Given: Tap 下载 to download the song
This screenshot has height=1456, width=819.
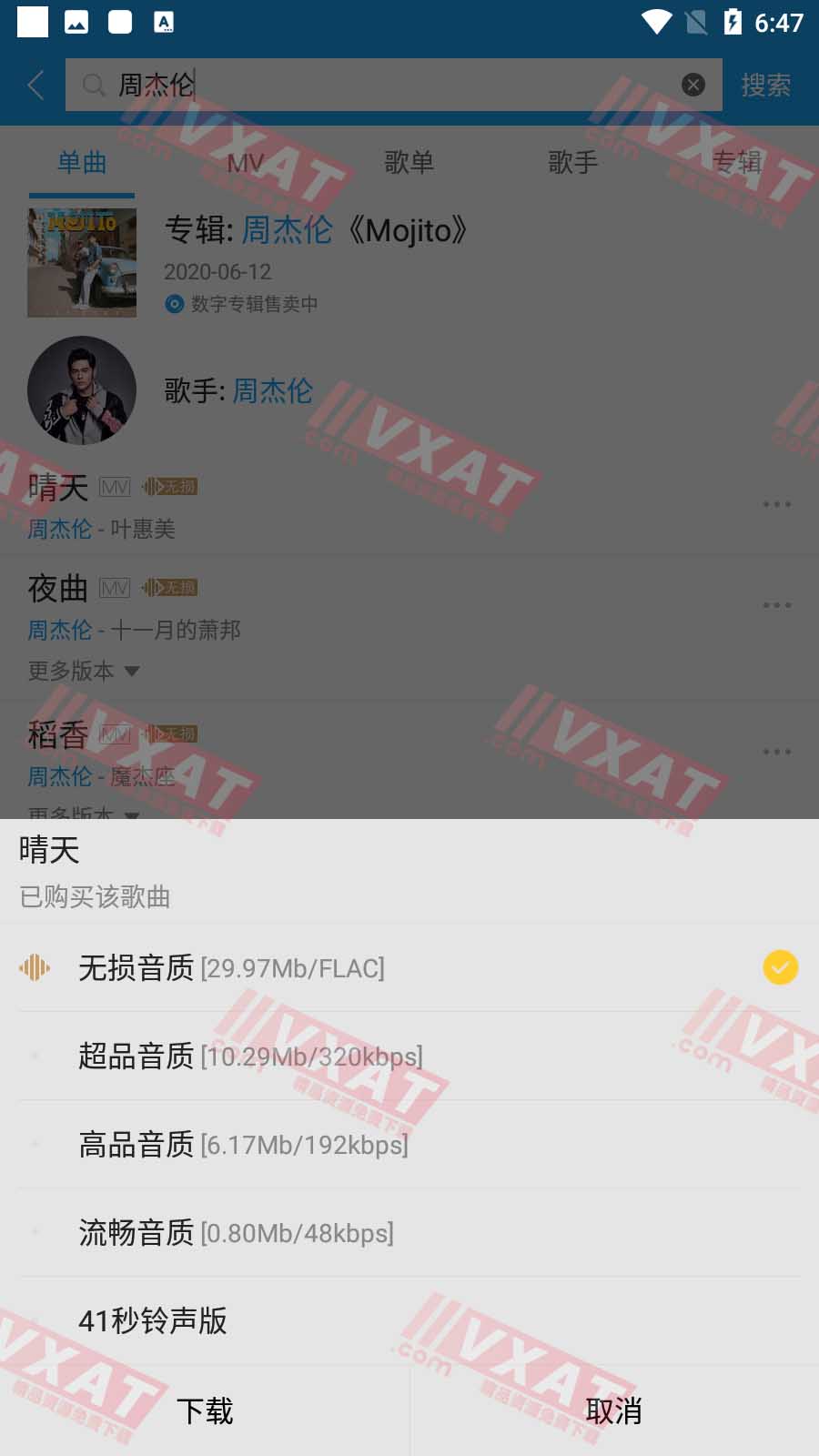Looking at the screenshot, I should pyautogui.click(x=205, y=1410).
